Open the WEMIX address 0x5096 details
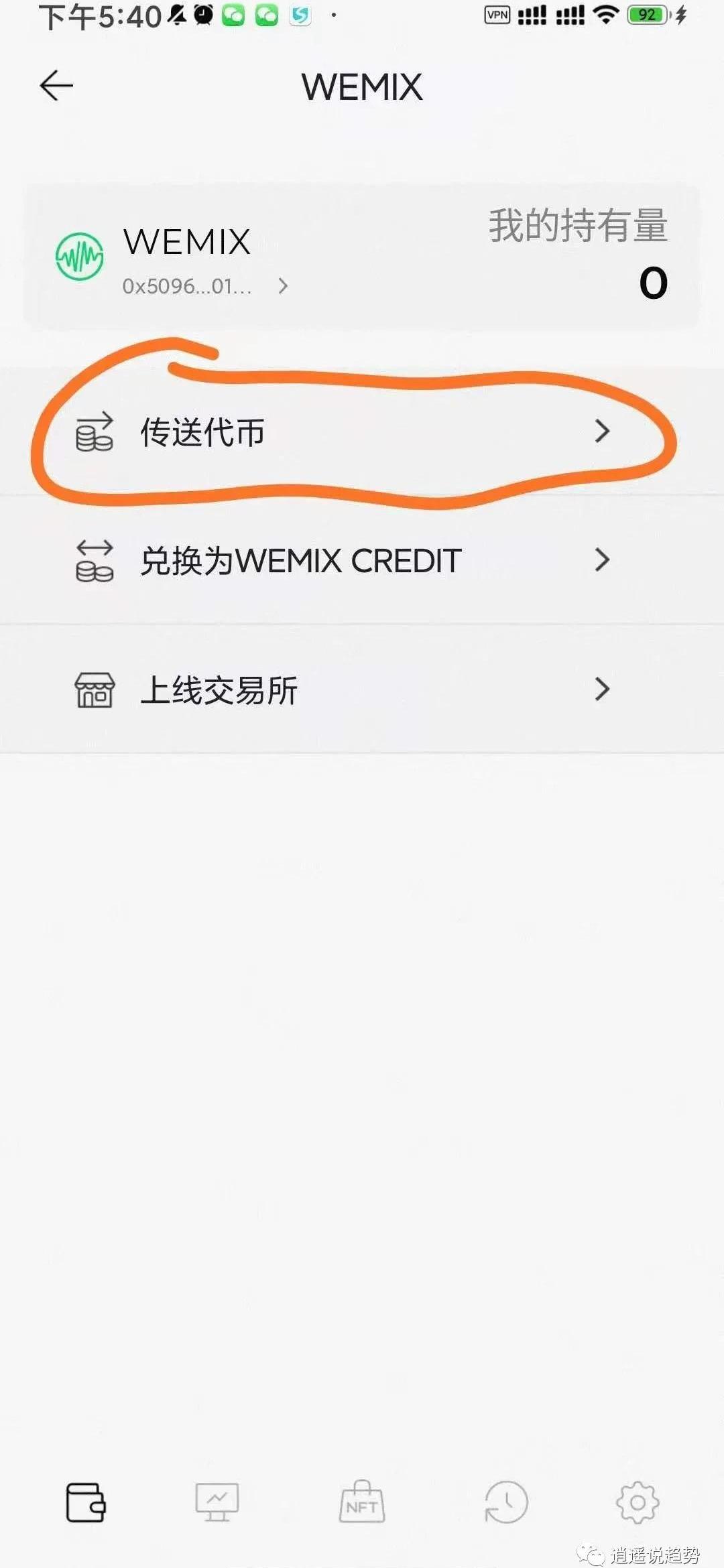 click(x=205, y=286)
